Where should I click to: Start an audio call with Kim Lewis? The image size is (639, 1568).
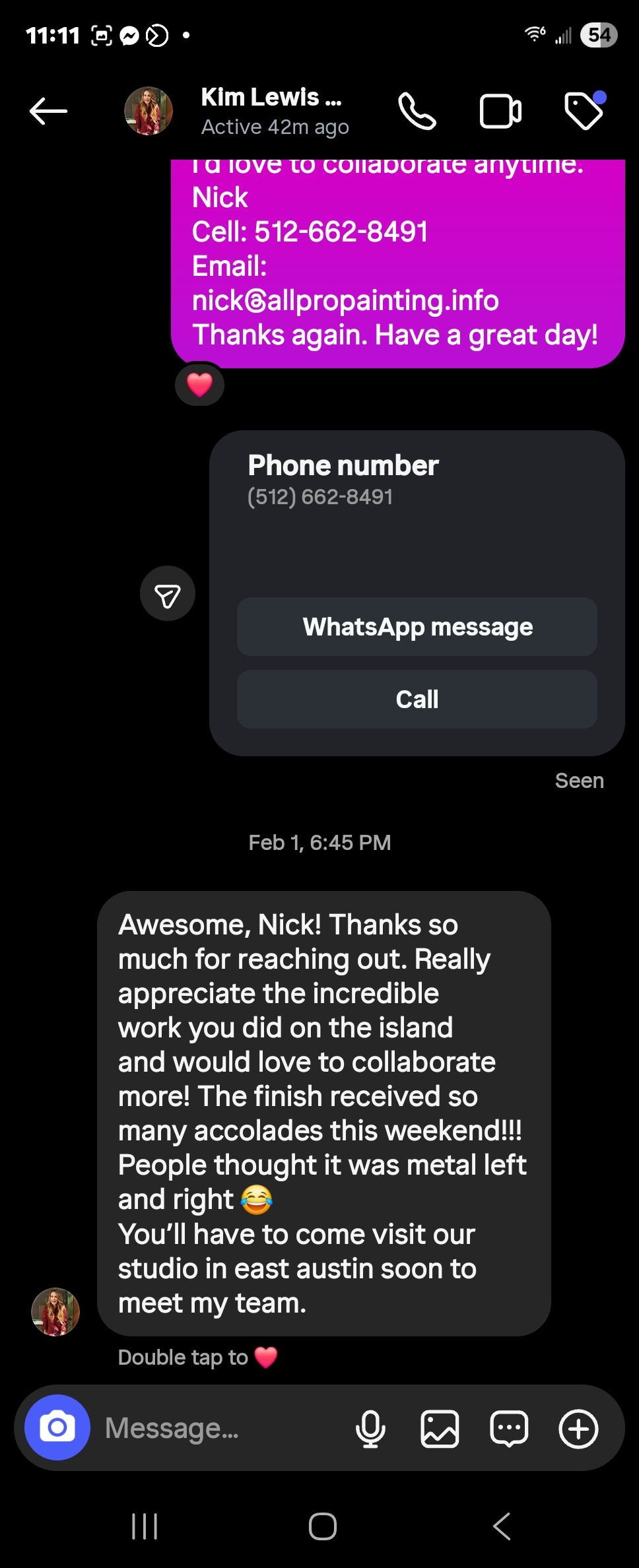(417, 111)
